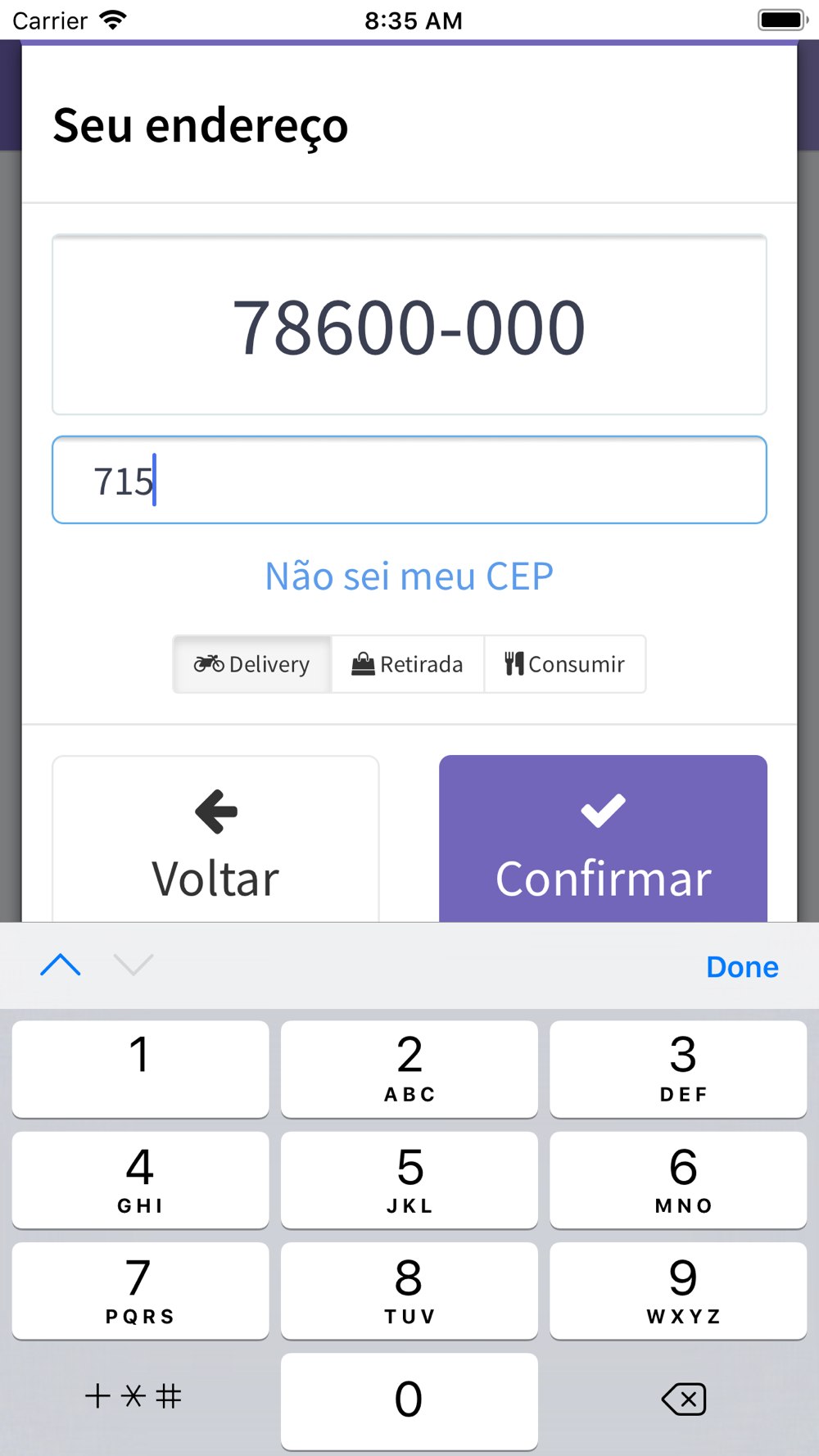Screen dimensions: 819x1456
Task: Focus the number field containing 715
Action: tap(409, 480)
